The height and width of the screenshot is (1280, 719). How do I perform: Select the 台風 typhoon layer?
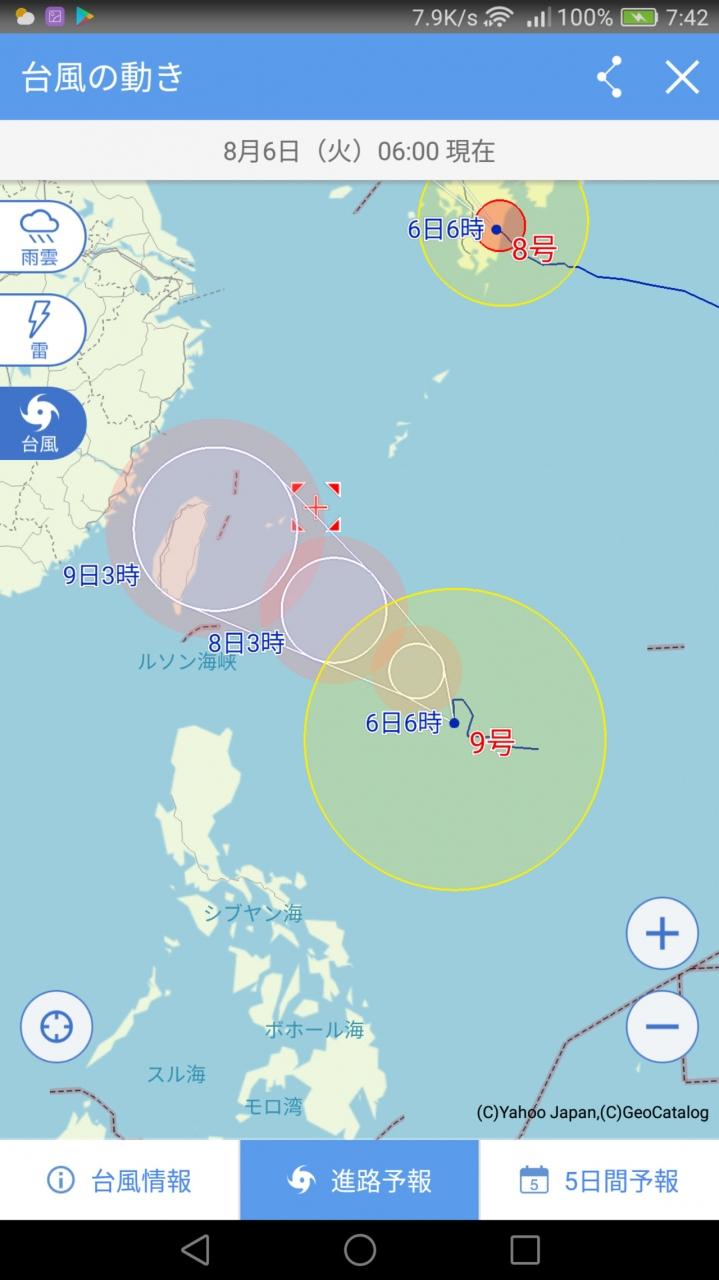pyautogui.click(x=40, y=423)
